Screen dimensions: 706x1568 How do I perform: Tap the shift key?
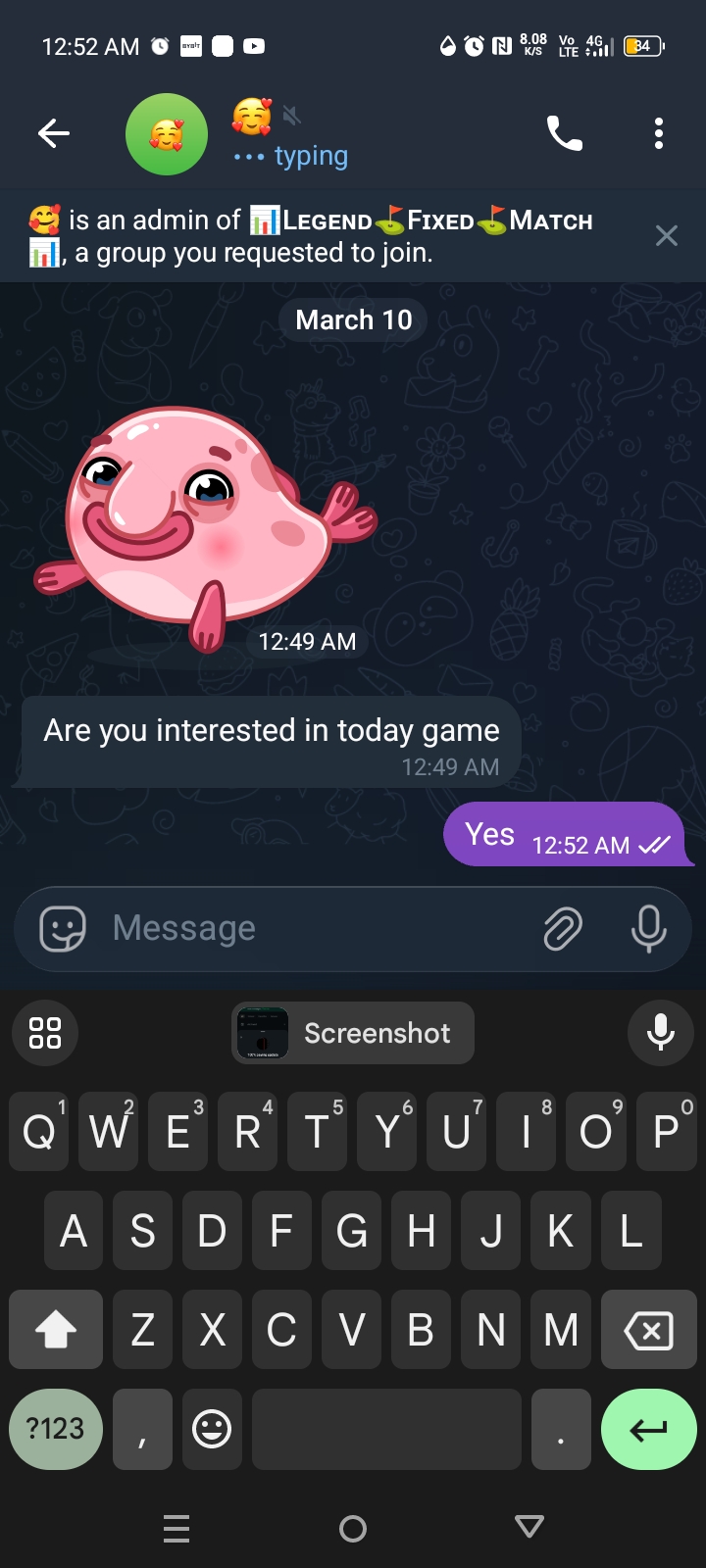tap(56, 1330)
